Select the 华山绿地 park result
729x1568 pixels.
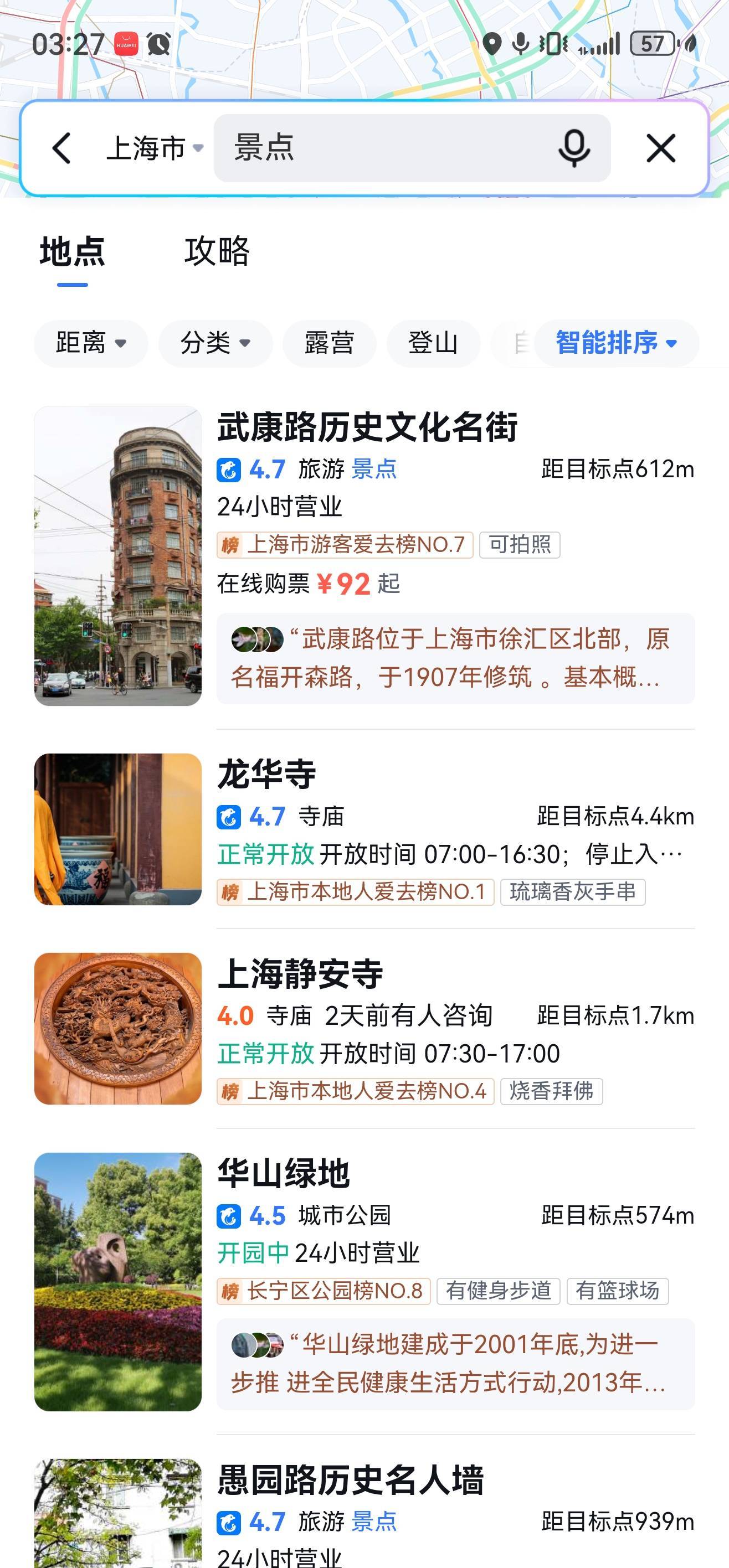coord(284,1173)
